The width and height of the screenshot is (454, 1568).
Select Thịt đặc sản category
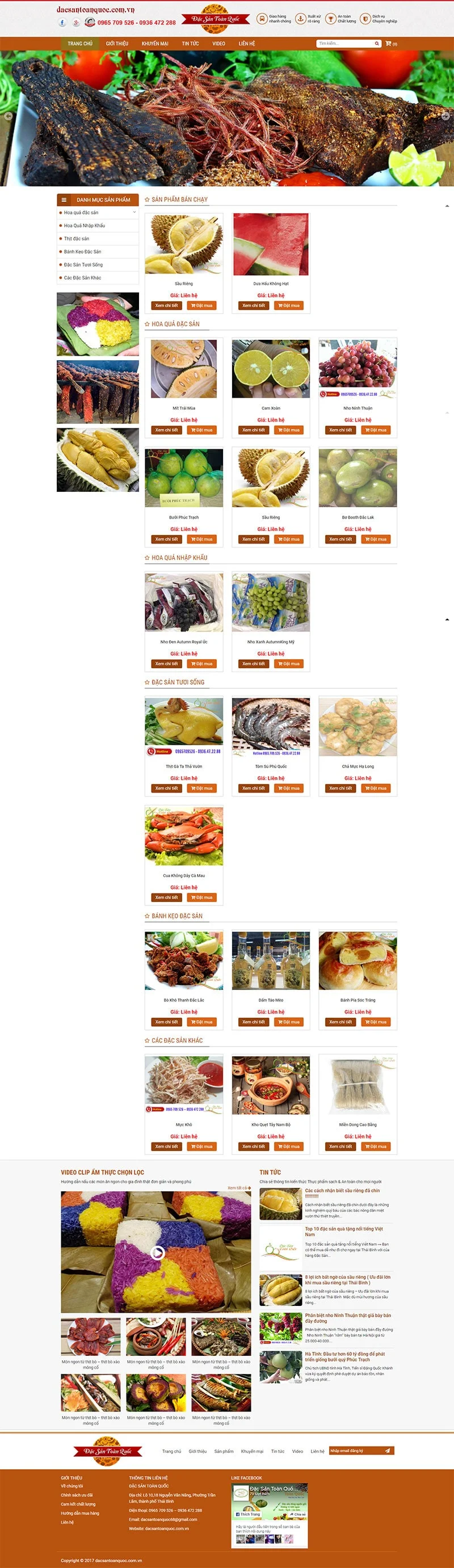click(77, 239)
